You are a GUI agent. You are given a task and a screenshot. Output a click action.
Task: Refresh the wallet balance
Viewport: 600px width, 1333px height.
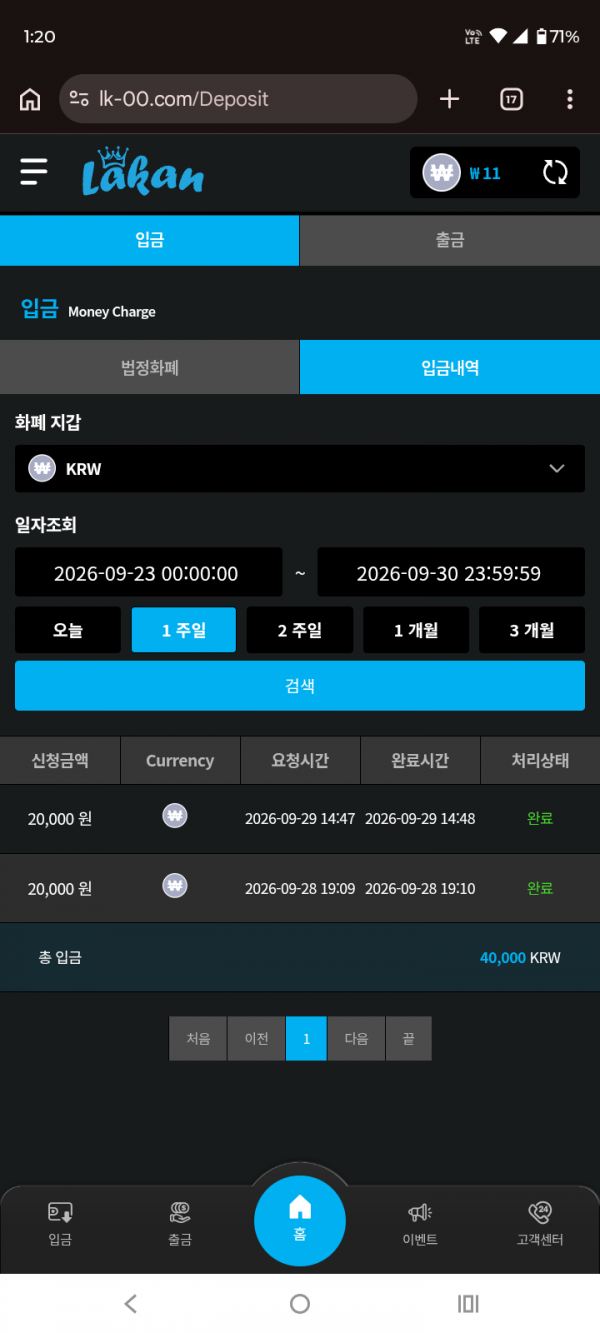[x=555, y=172]
